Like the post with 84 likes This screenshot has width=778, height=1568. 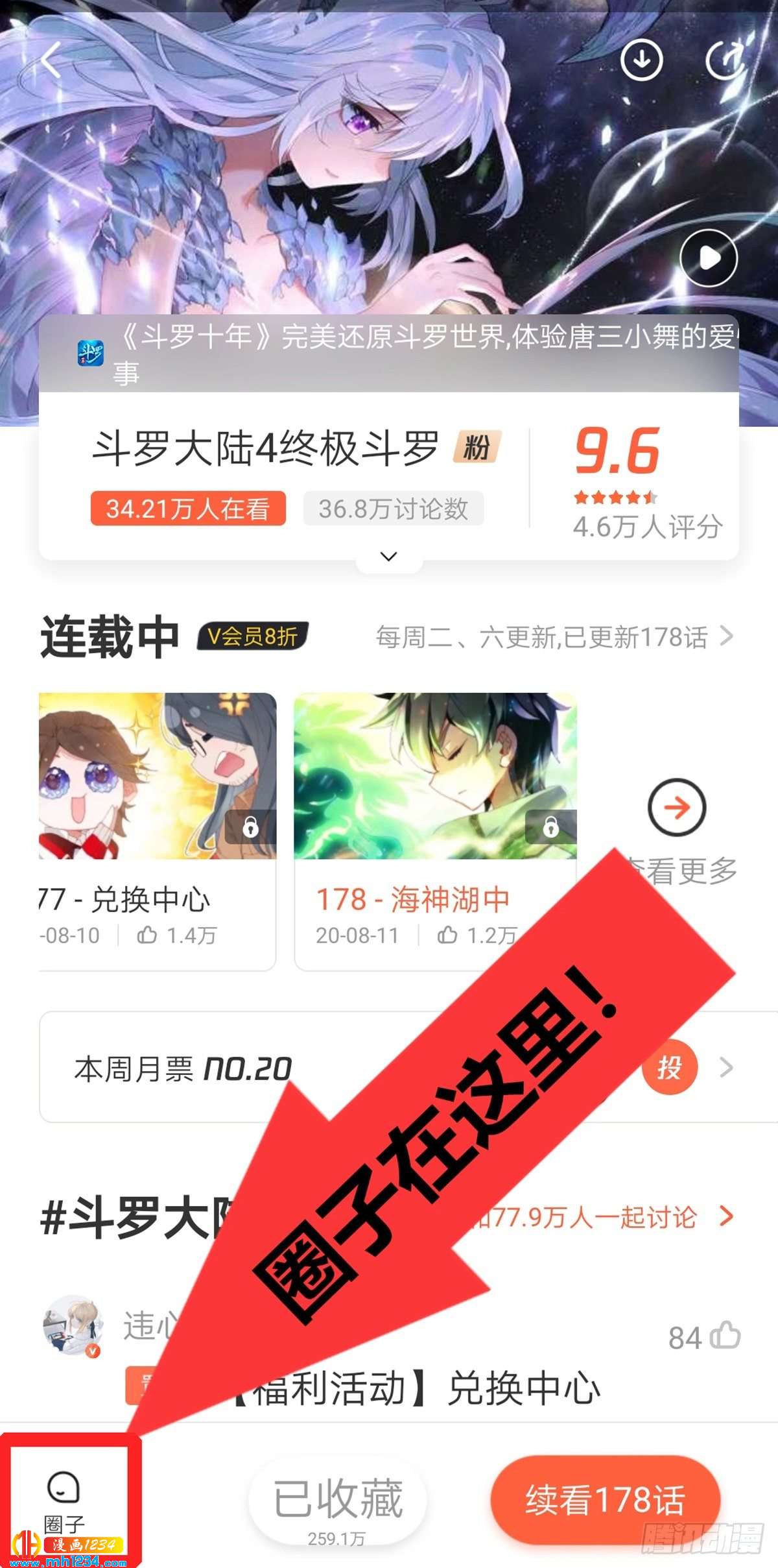pos(725,1336)
